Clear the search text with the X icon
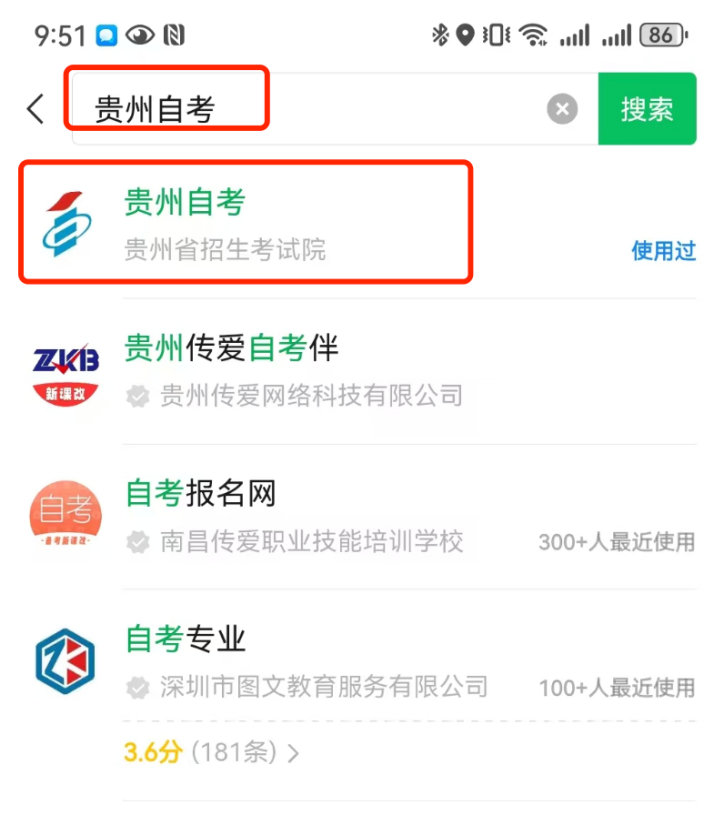724x815 pixels. [563, 109]
